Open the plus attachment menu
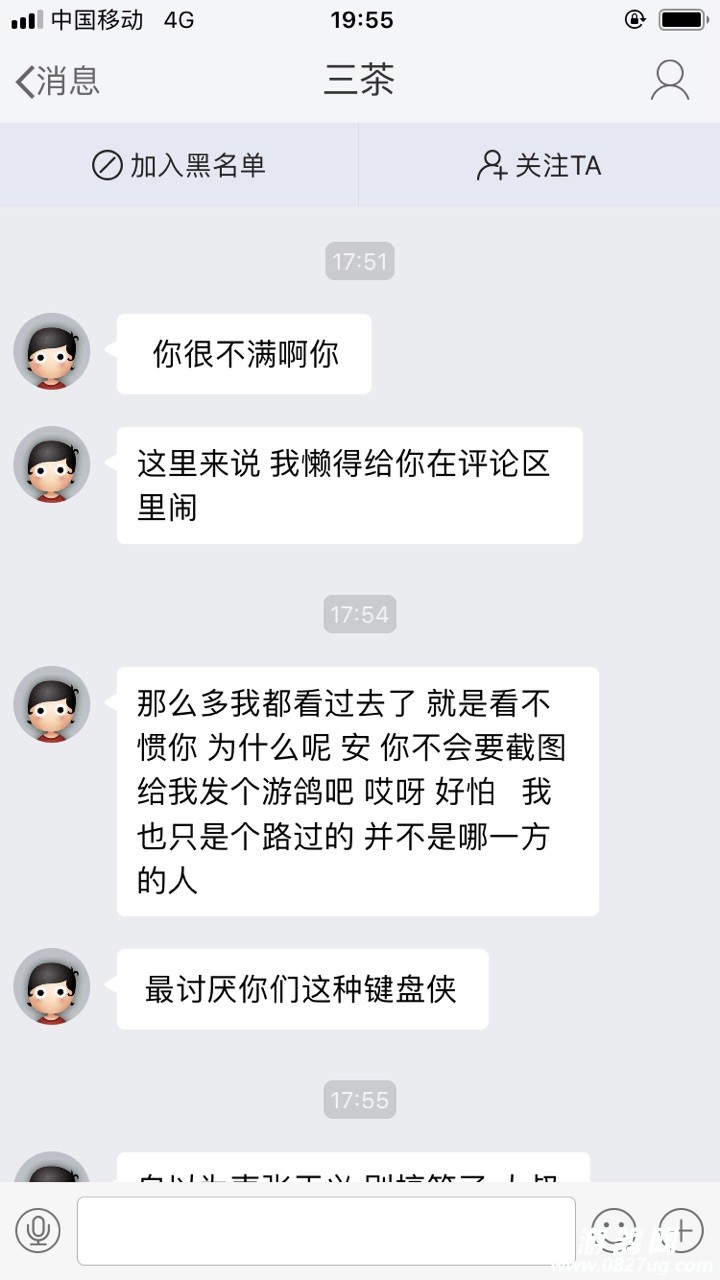The height and width of the screenshot is (1280, 720). (x=683, y=1230)
